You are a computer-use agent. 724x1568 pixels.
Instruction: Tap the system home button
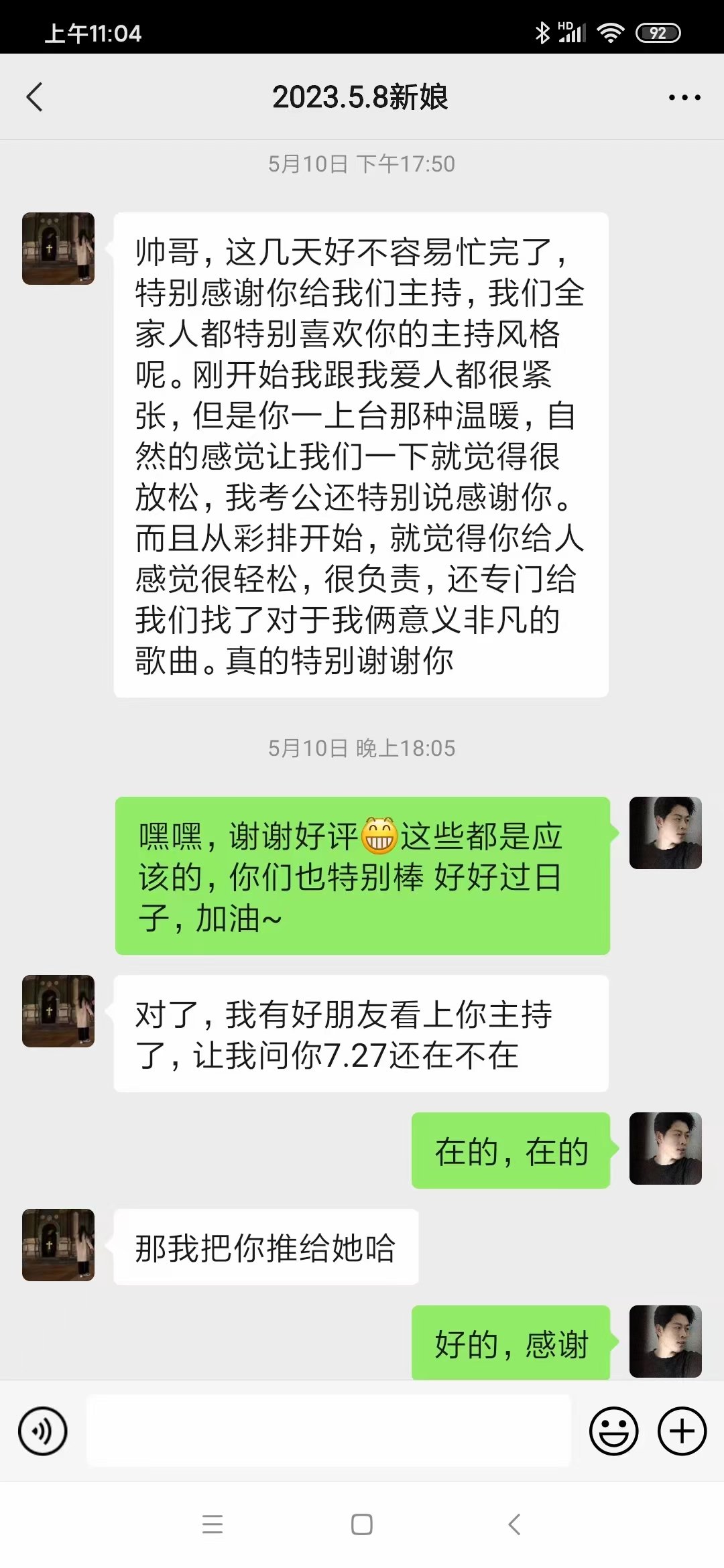362,1525
